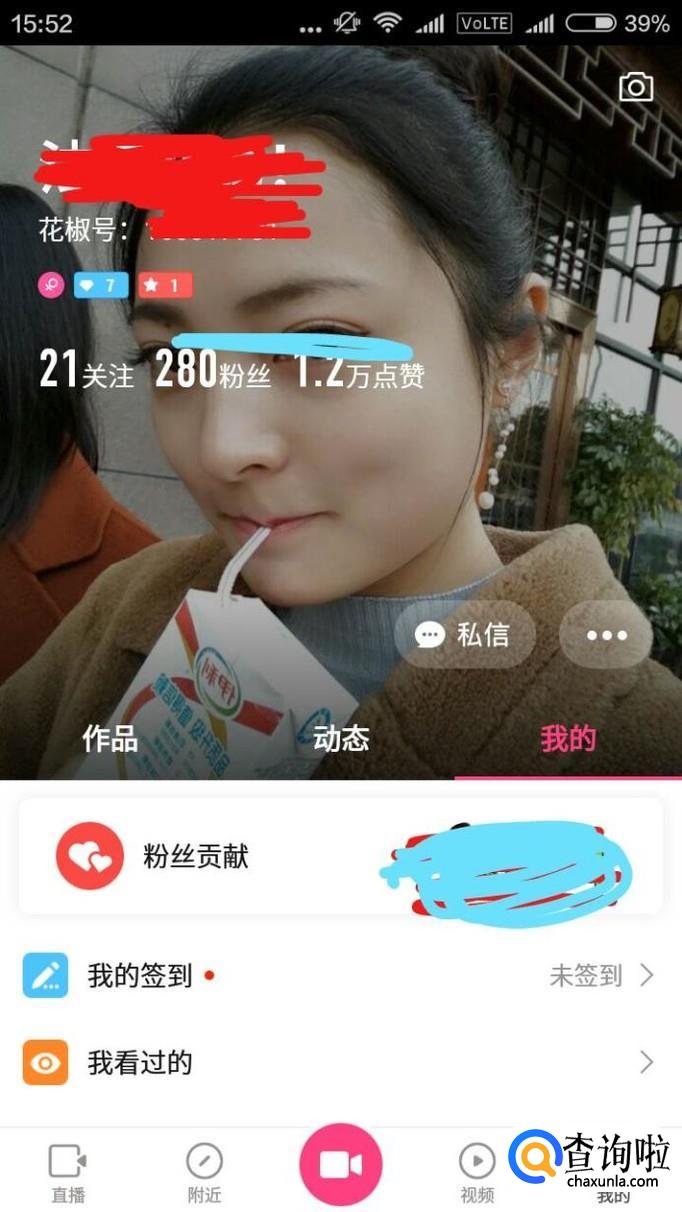Open the three-dot more options button

pyautogui.click(x=607, y=635)
